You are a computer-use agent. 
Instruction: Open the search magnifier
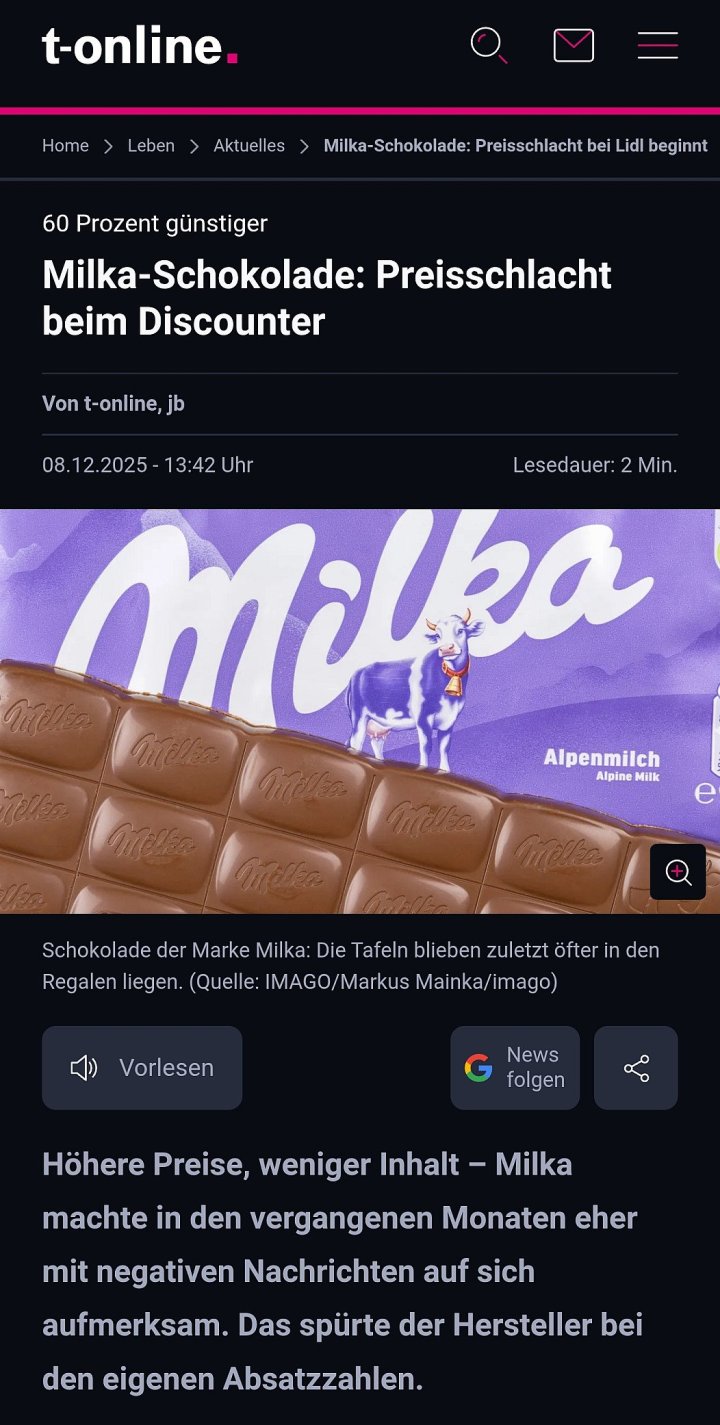[489, 46]
